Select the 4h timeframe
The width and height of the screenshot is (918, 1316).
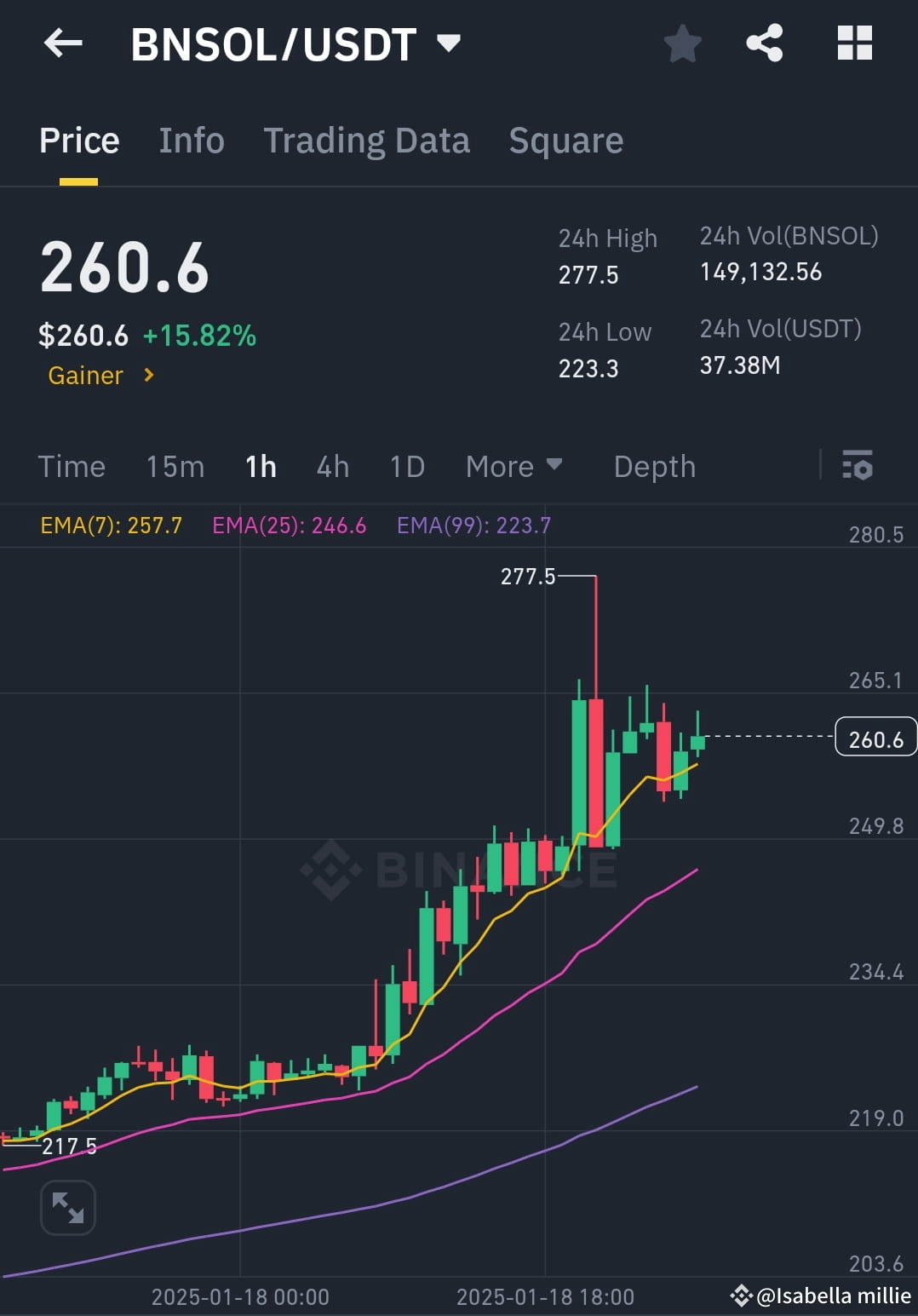point(332,466)
